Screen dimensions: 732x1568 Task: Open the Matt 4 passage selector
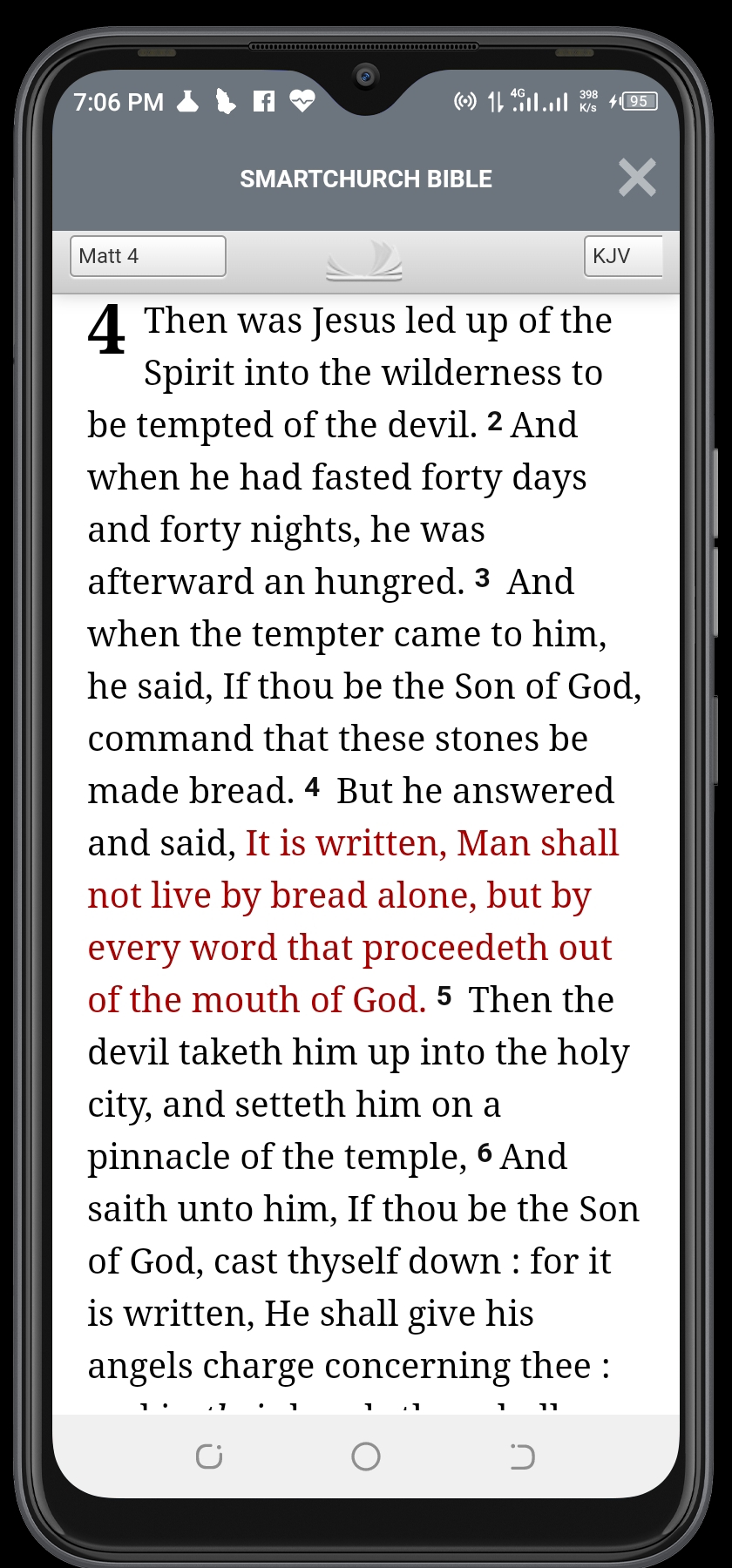148,256
